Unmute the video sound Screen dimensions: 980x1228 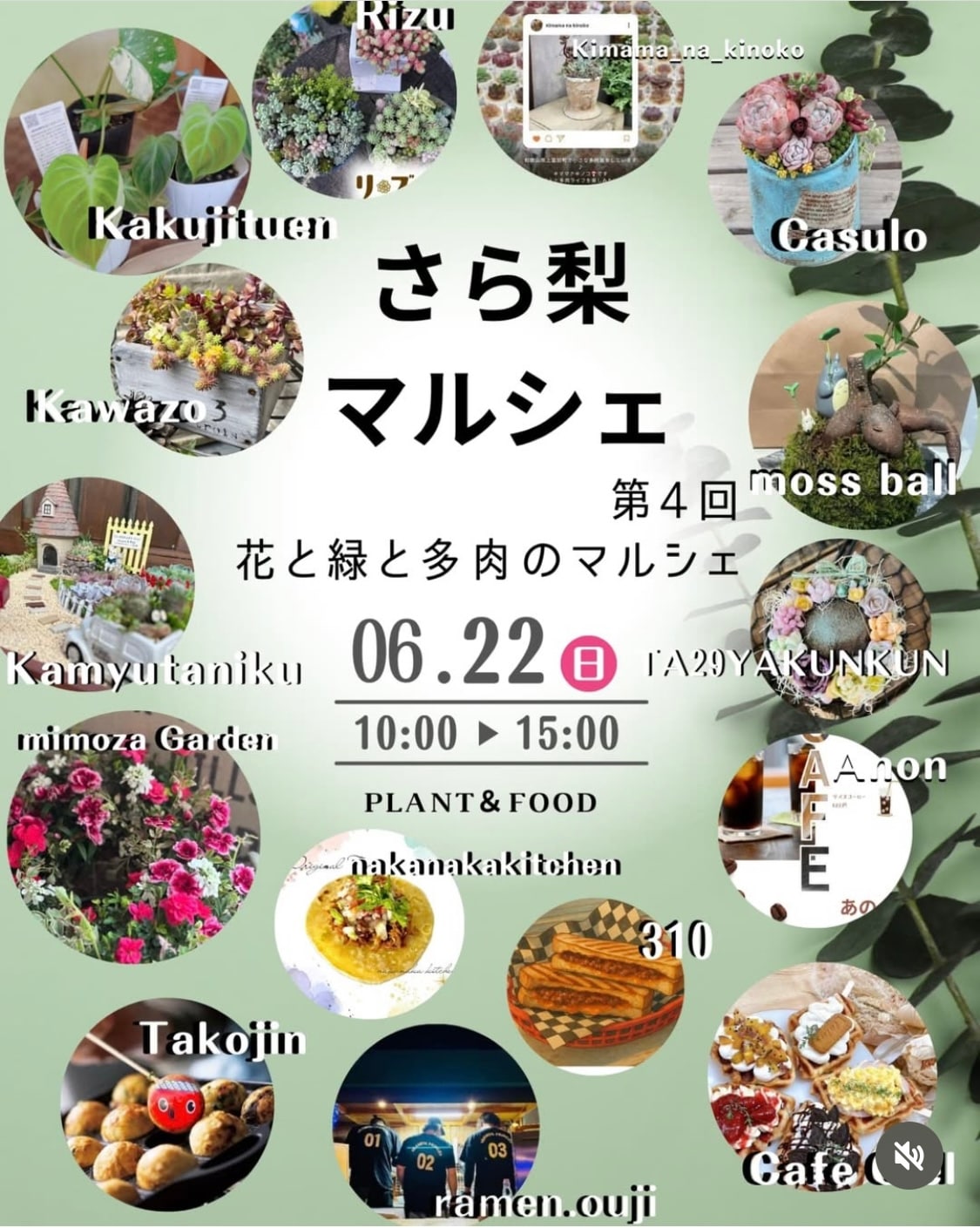(x=908, y=1157)
